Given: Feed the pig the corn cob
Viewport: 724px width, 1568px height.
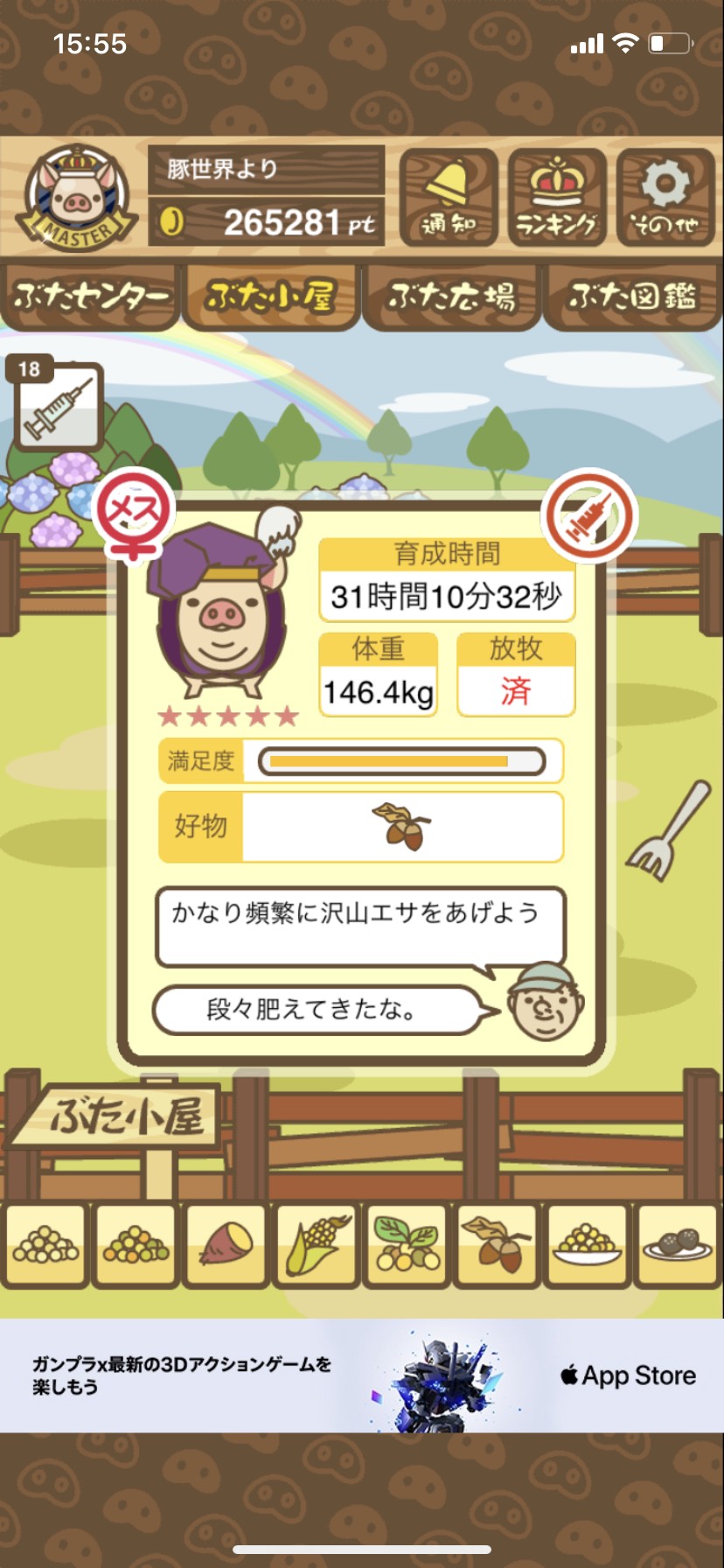Looking at the screenshot, I should [317, 1245].
